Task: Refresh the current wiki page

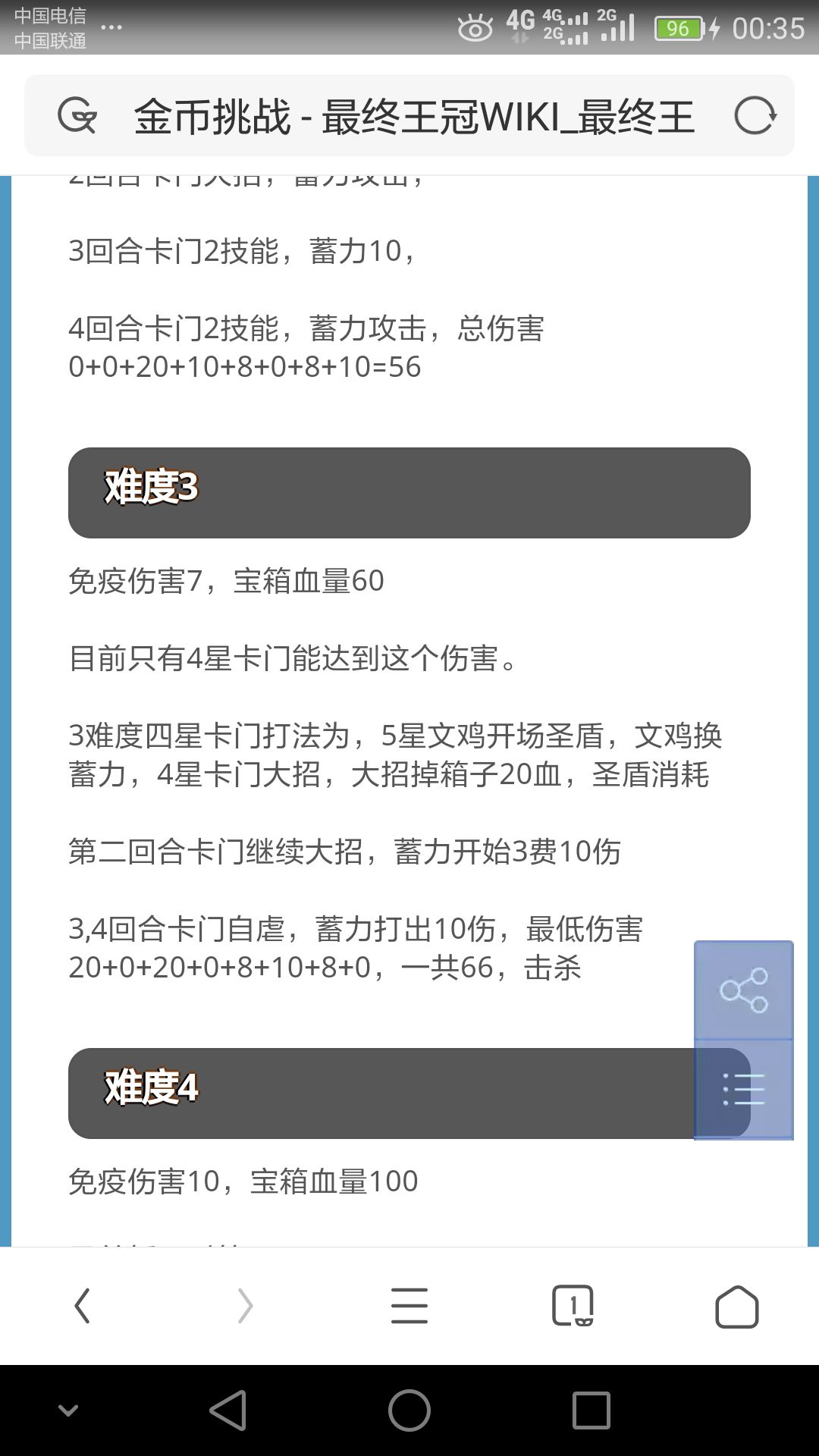Action: 757,115
